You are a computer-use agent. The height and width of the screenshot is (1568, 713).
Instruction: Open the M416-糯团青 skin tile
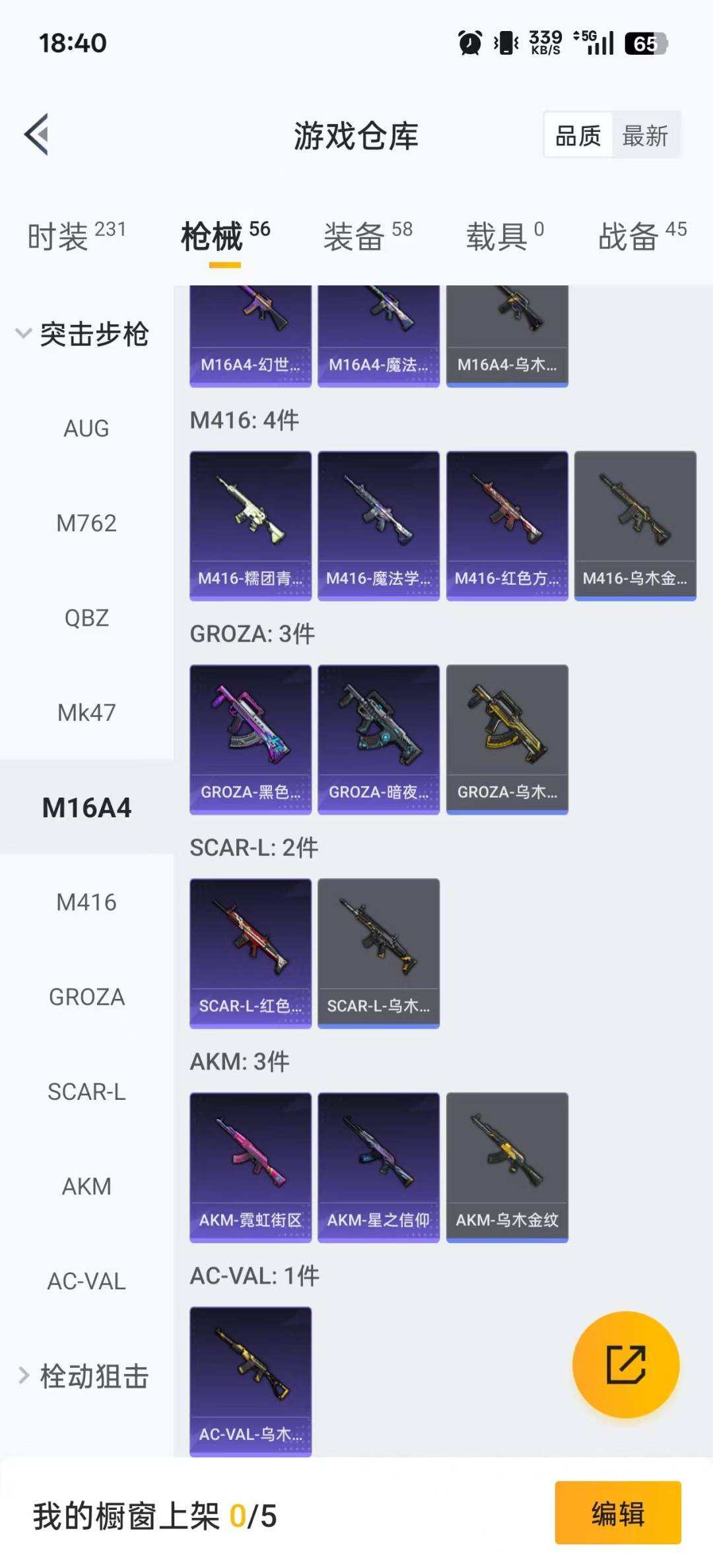tap(250, 526)
